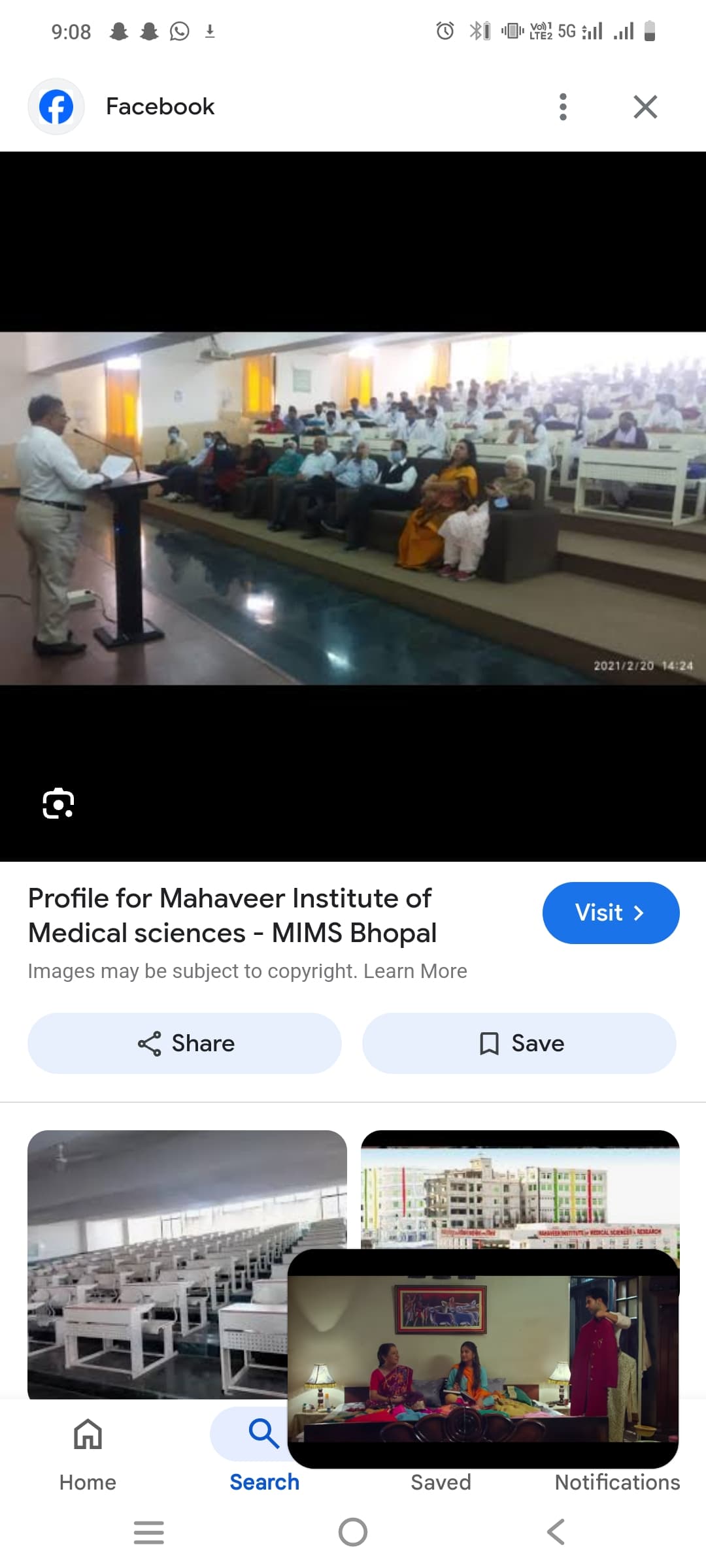Open the three-dot overflow menu
The image size is (706, 1568).
coord(563,106)
